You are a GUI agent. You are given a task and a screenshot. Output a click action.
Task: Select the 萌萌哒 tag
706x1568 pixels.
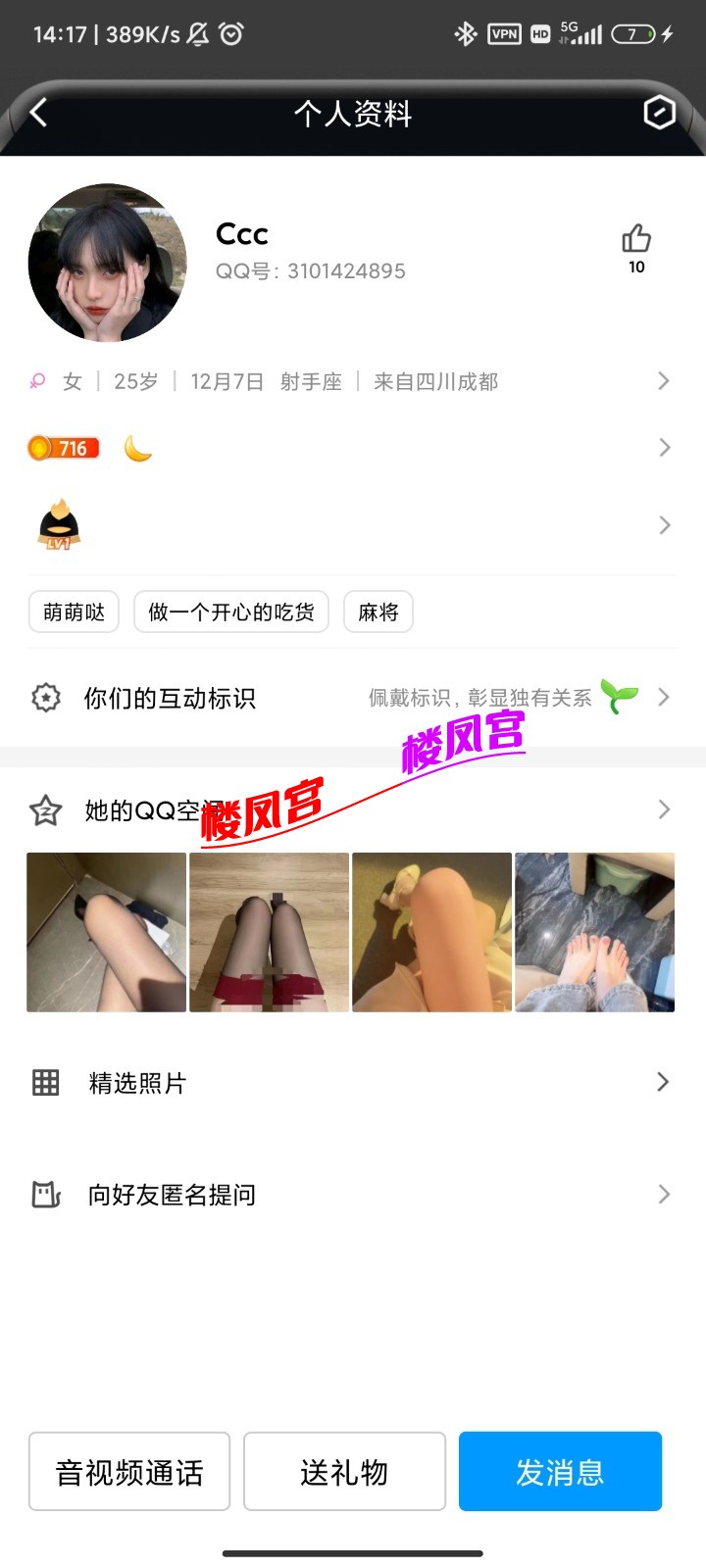pyautogui.click(x=74, y=612)
